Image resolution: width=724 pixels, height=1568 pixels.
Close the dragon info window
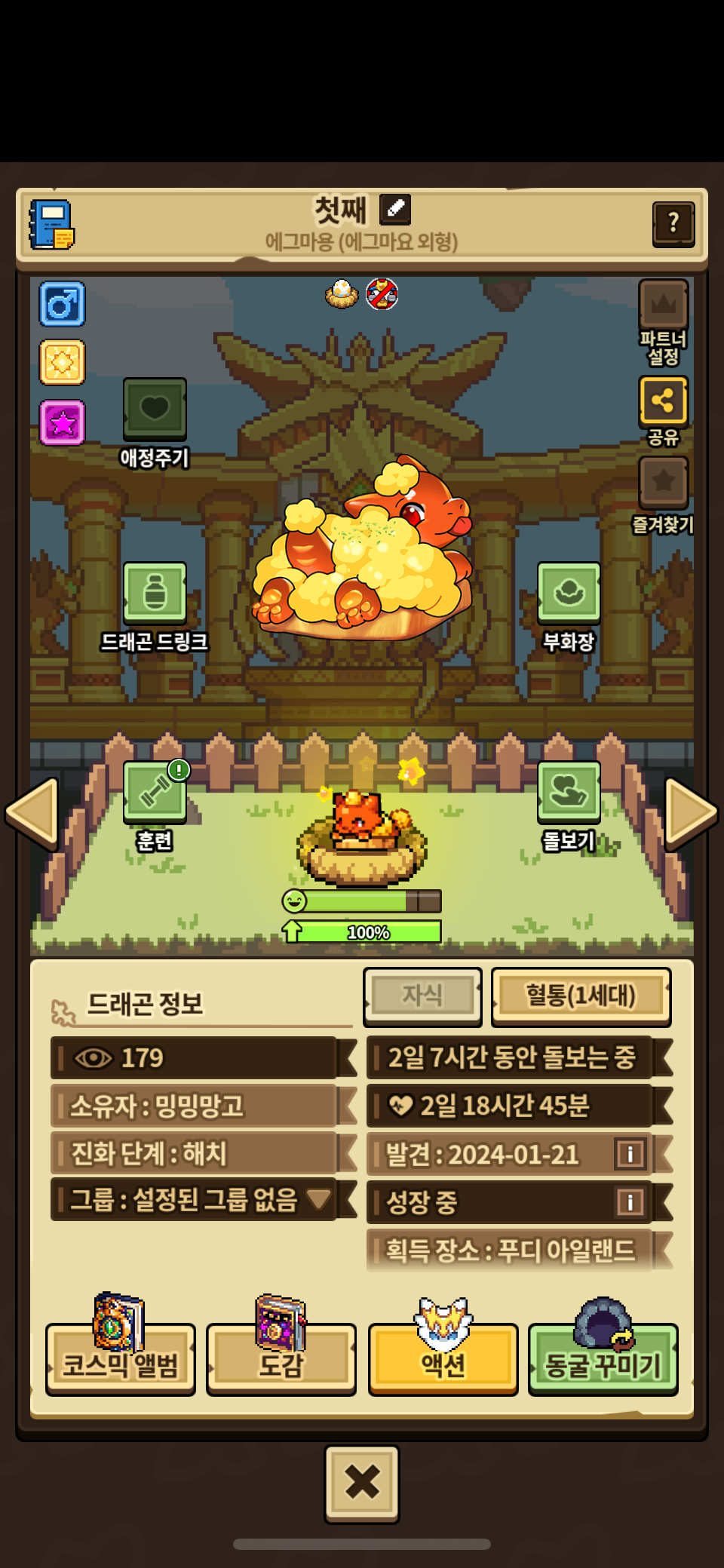362,1484
